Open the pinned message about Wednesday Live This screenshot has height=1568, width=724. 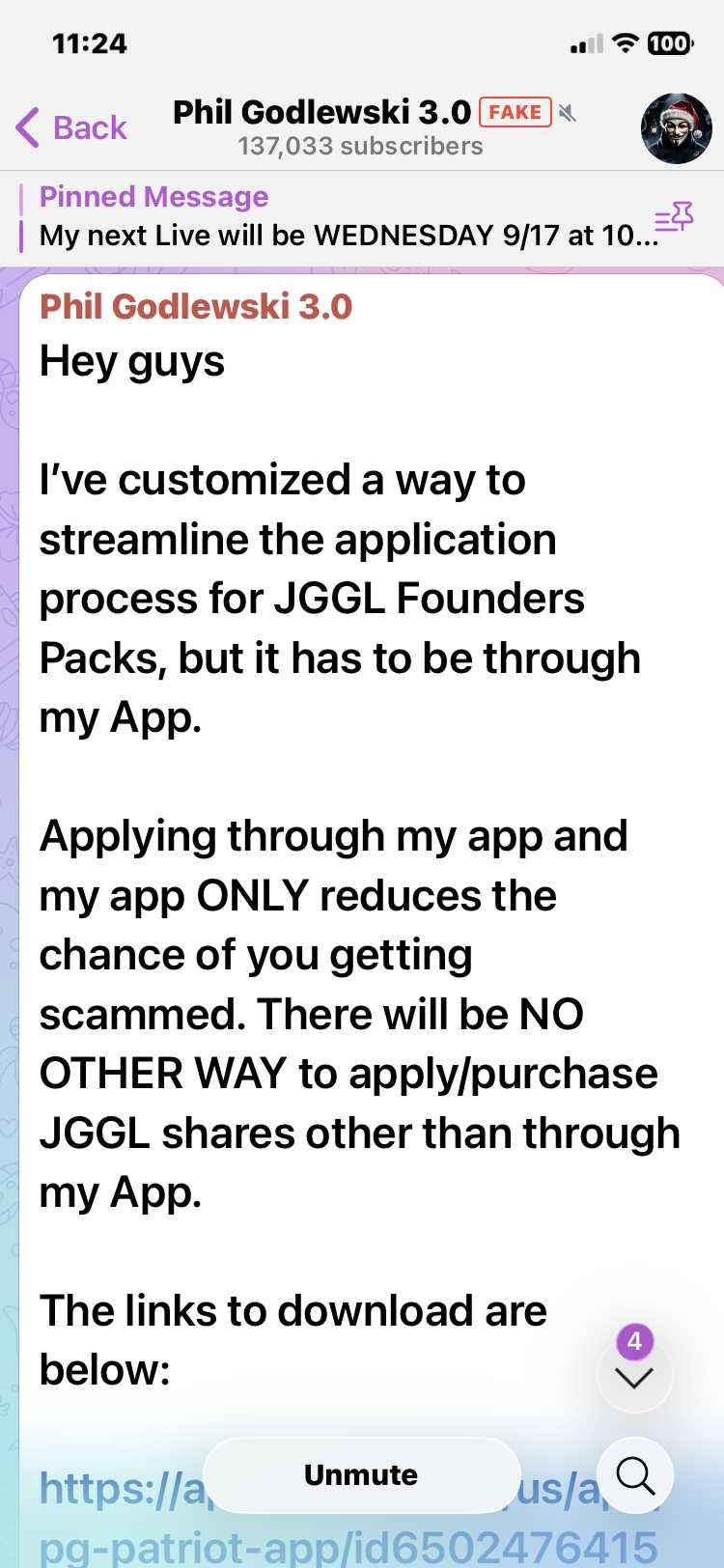pyautogui.click(x=338, y=217)
